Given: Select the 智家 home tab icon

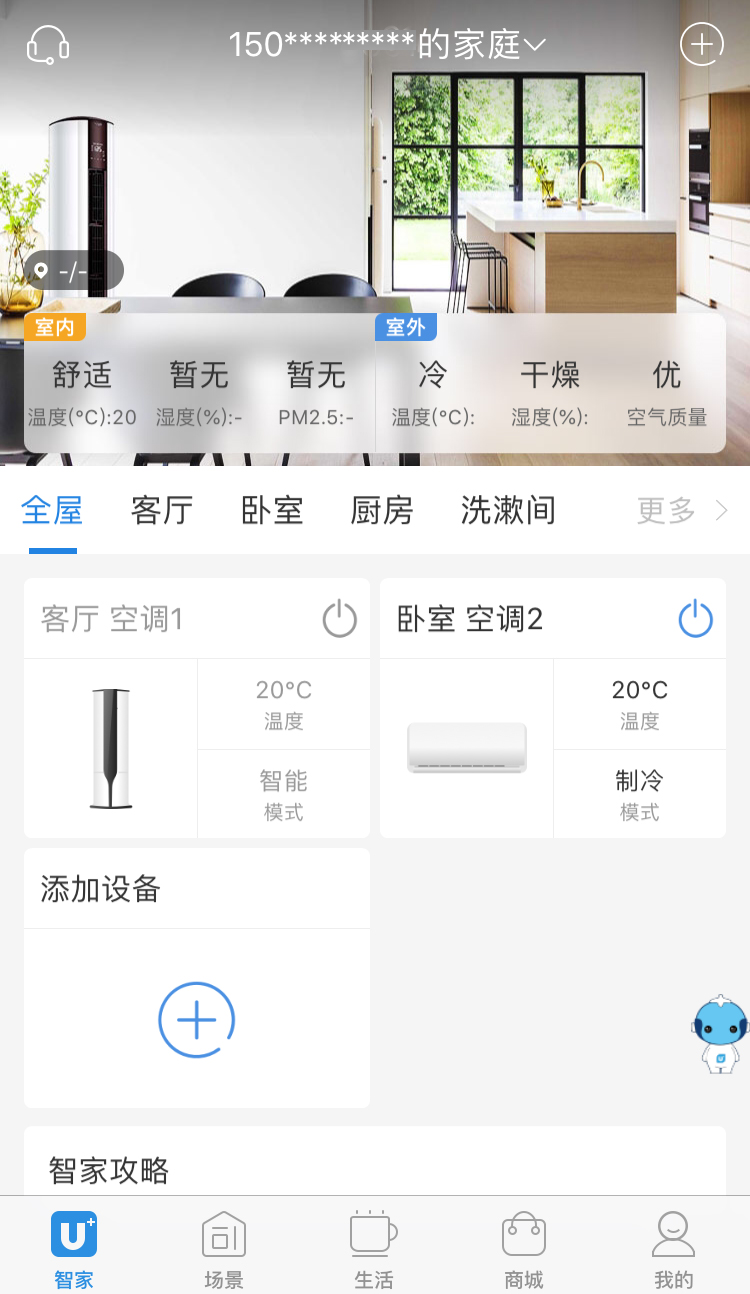Looking at the screenshot, I should [x=74, y=1232].
